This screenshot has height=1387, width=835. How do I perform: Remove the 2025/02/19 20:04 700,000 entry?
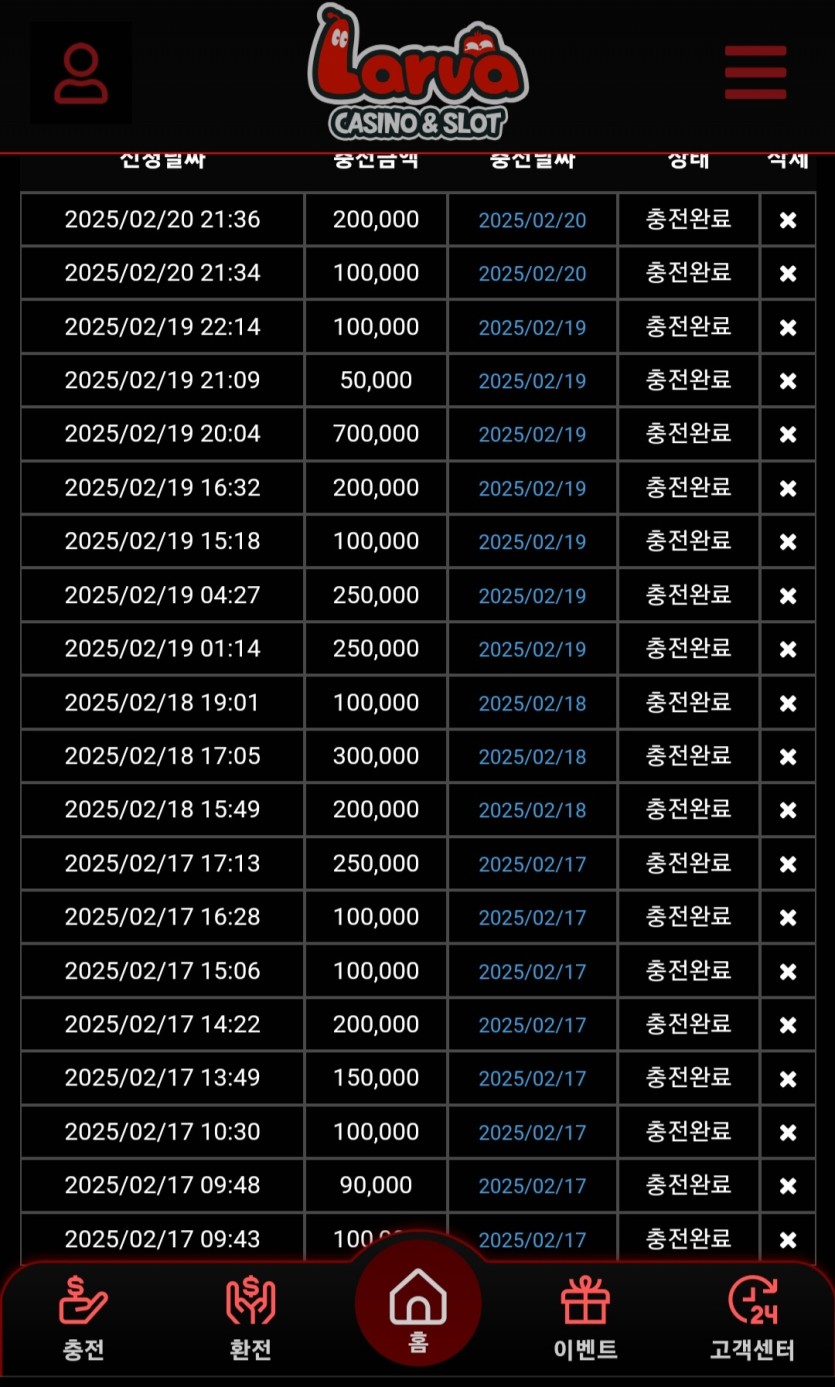pos(788,434)
